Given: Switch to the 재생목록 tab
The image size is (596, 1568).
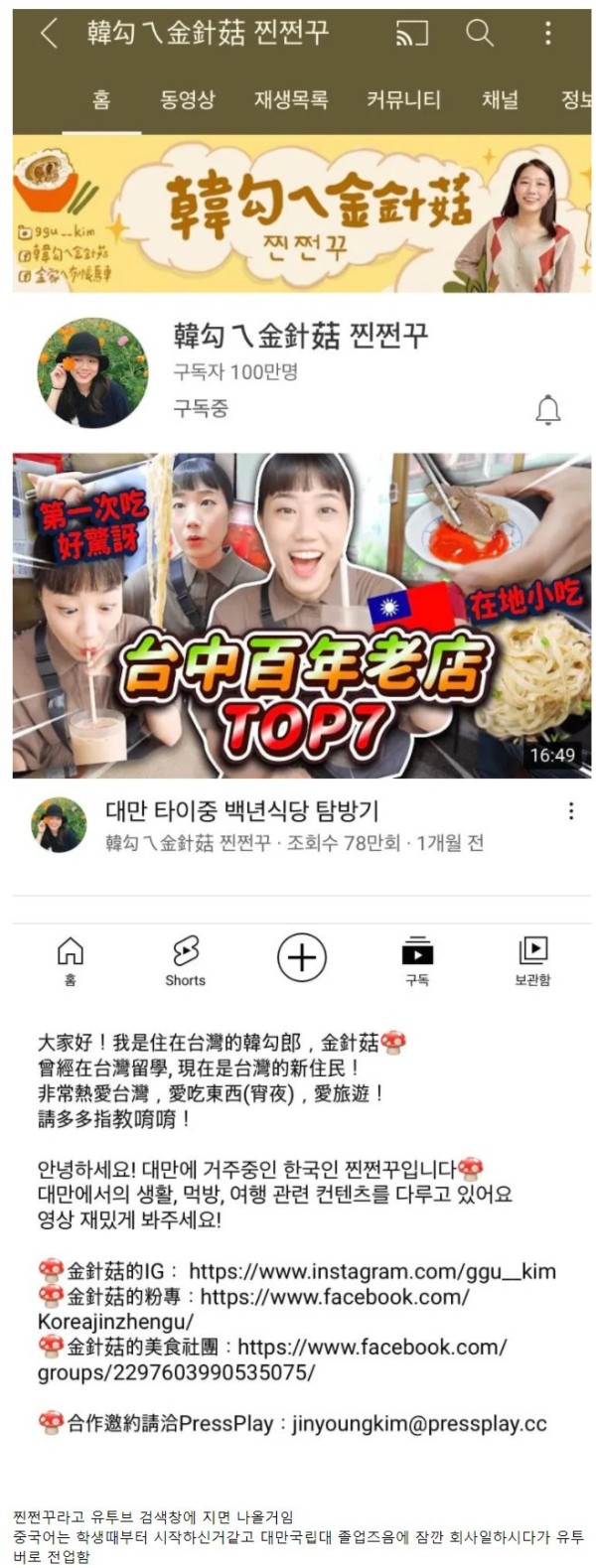Looking at the screenshot, I should click(x=290, y=99).
